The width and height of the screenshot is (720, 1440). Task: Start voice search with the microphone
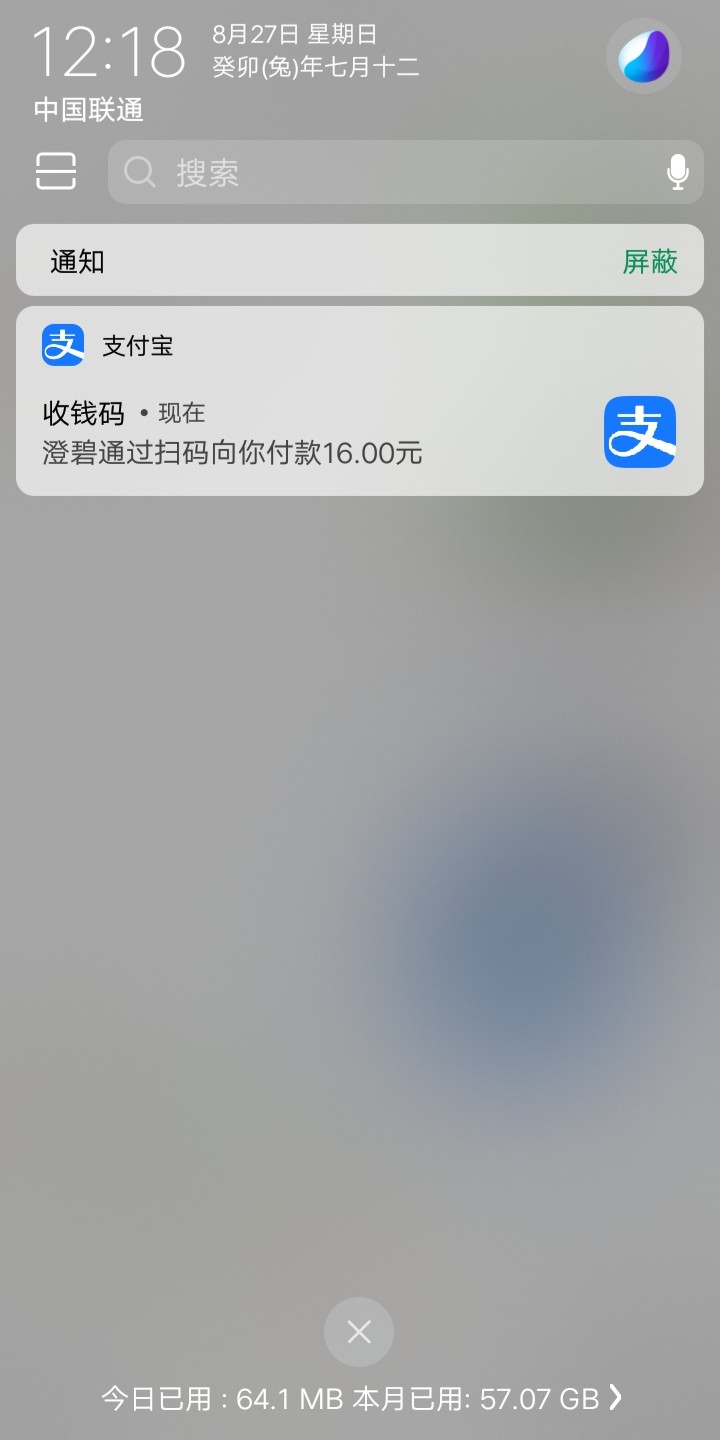677,172
